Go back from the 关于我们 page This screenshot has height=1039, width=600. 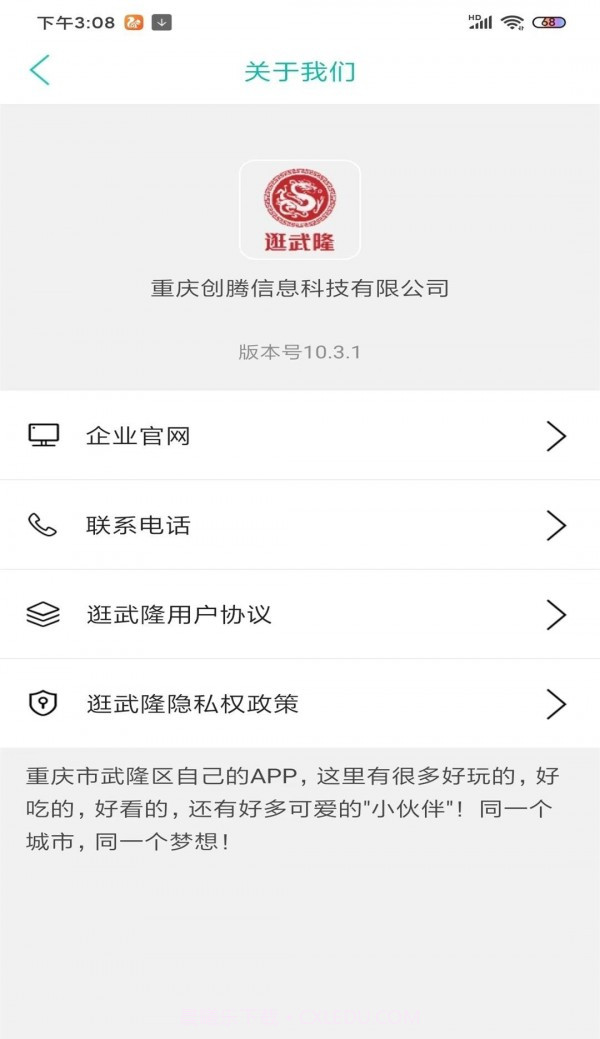click(40, 71)
